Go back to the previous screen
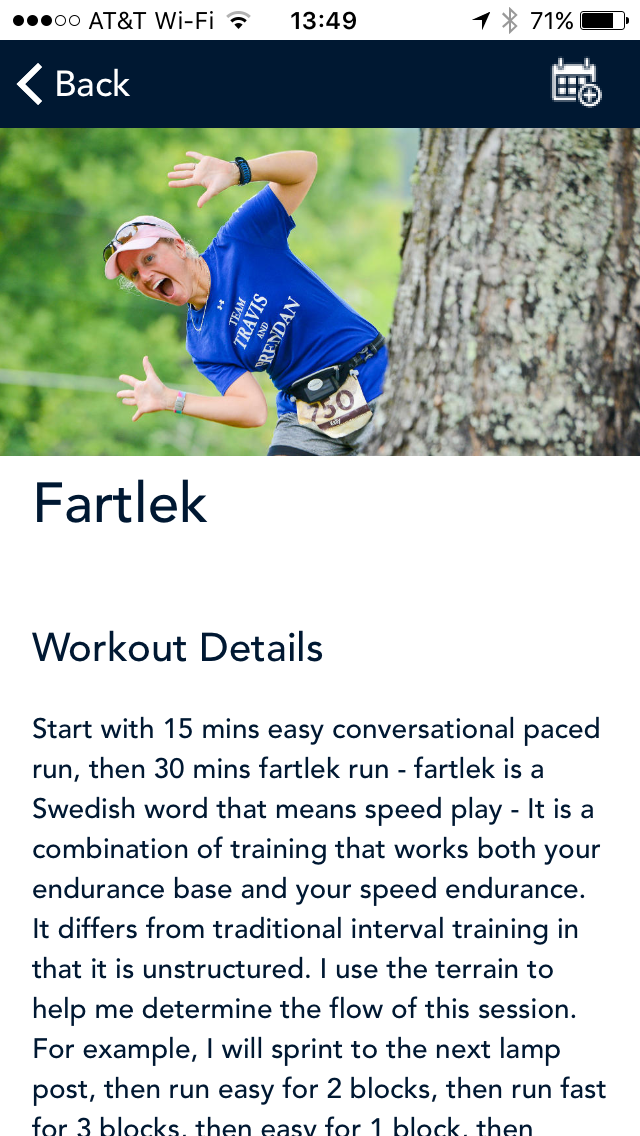Screen dimensions: 640x1136 74,84
